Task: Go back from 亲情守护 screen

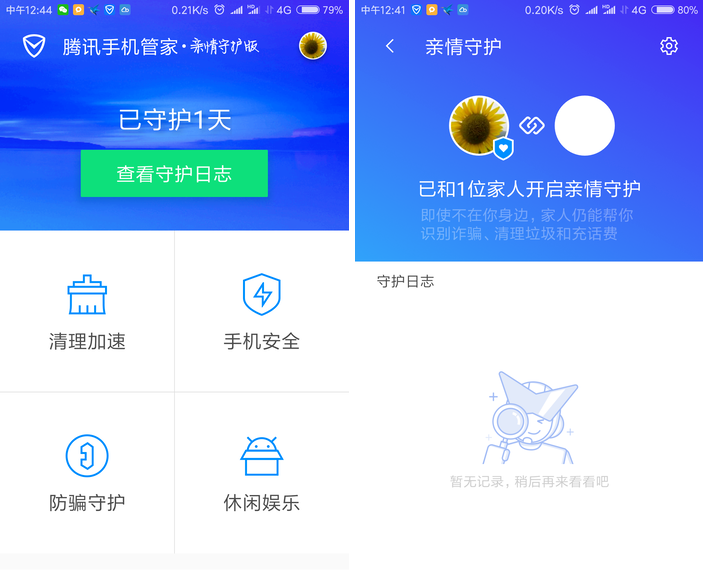Action: (x=390, y=47)
